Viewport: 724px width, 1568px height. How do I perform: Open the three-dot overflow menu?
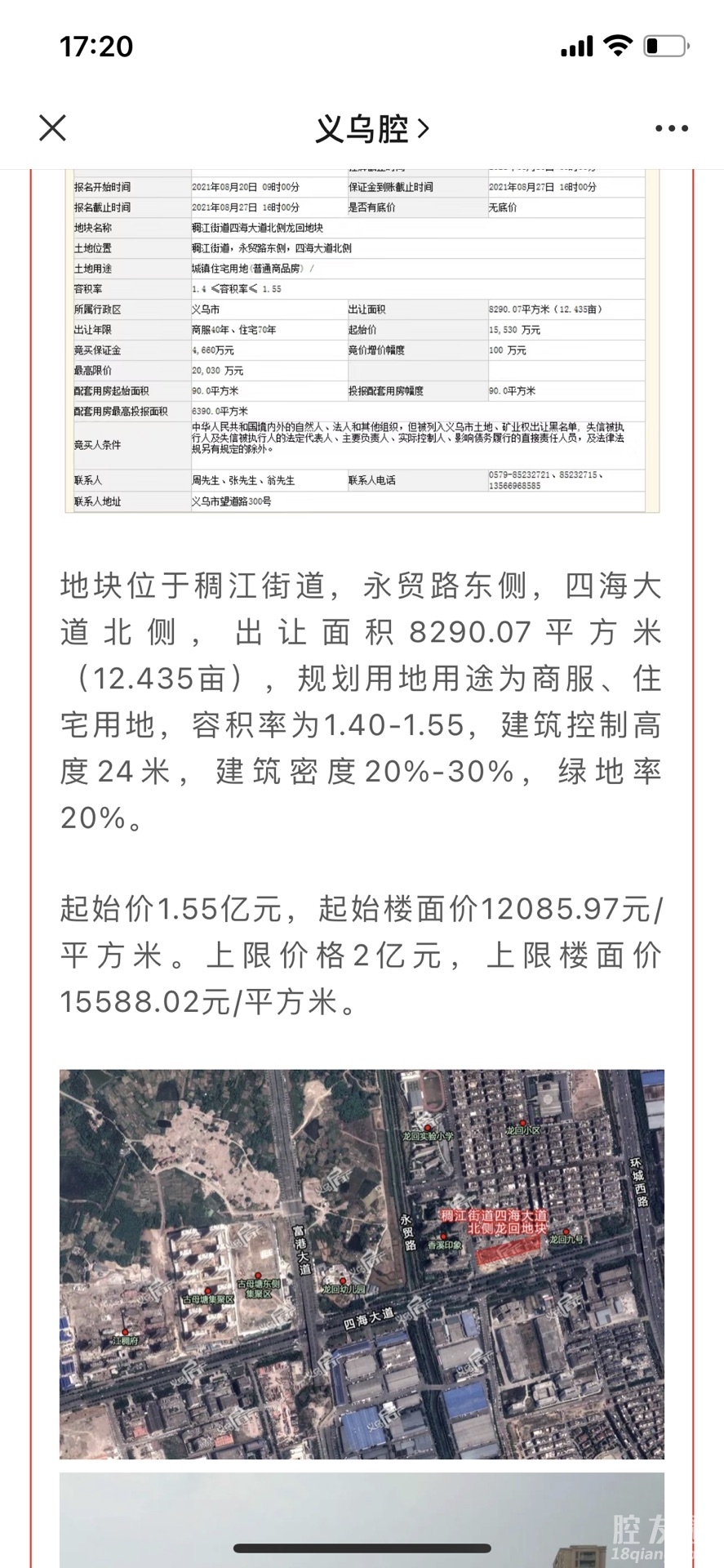[x=671, y=128]
